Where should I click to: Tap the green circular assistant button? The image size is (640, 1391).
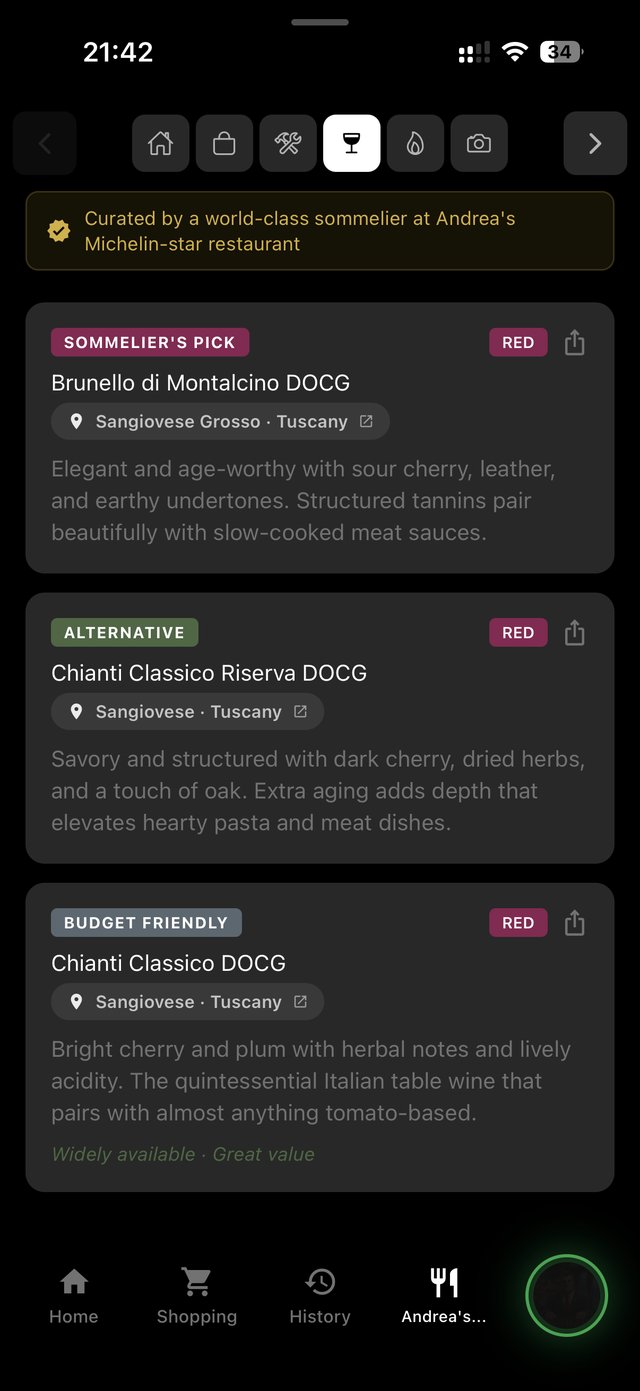click(x=567, y=1296)
